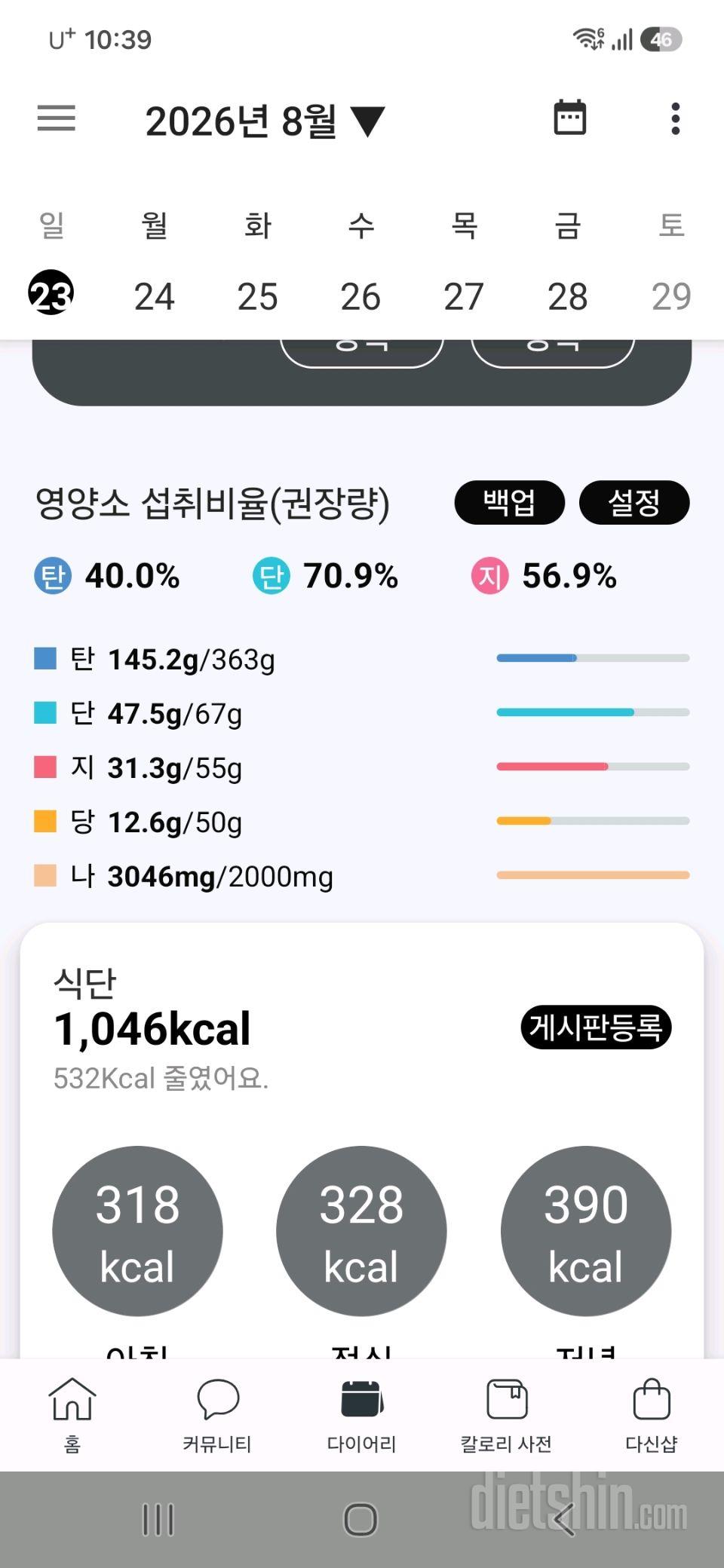Screen dimensions: 724x1568
Task: Open the hamburger drawer menu
Action: pyautogui.click(x=57, y=118)
